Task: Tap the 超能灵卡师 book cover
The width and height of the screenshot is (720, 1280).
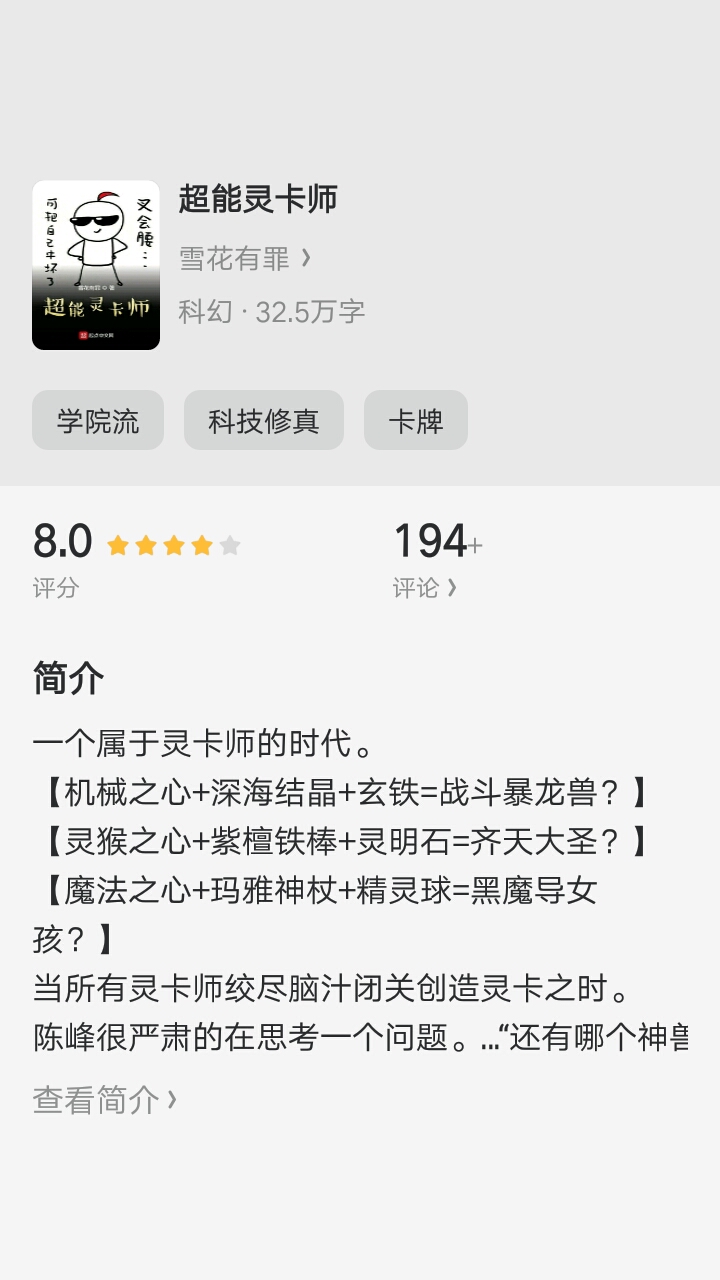Action: tap(96, 265)
